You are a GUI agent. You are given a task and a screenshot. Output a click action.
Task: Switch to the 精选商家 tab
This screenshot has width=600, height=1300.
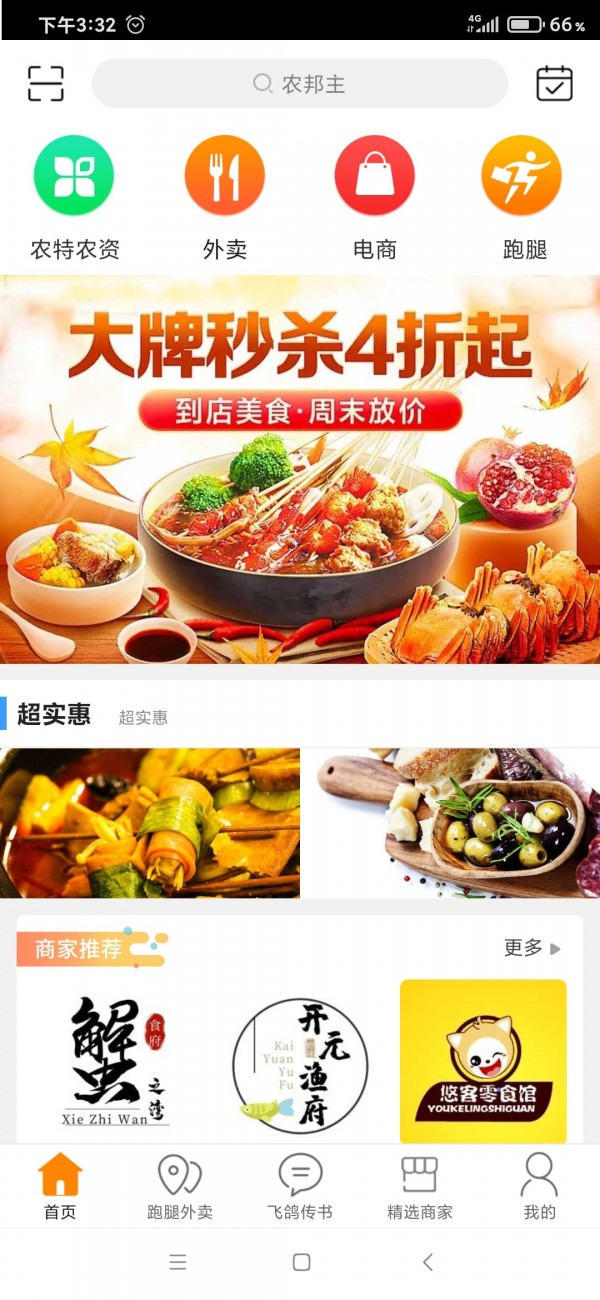point(420,1187)
